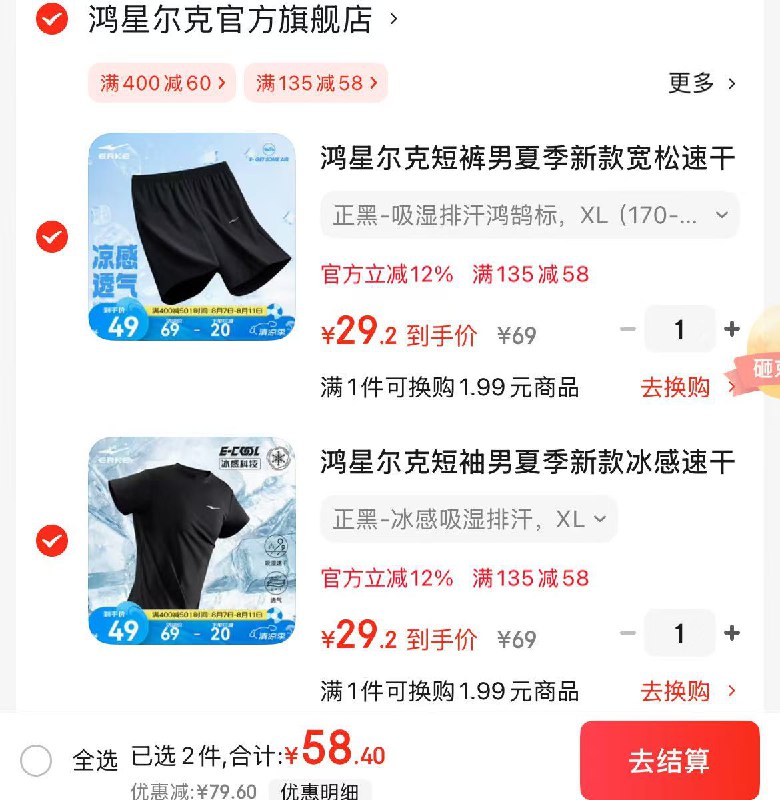The height and width of the screenshot is (800, 780).
Task: Toggle the 全选 select-all checkbox
Action: click(x=37, y=760)
